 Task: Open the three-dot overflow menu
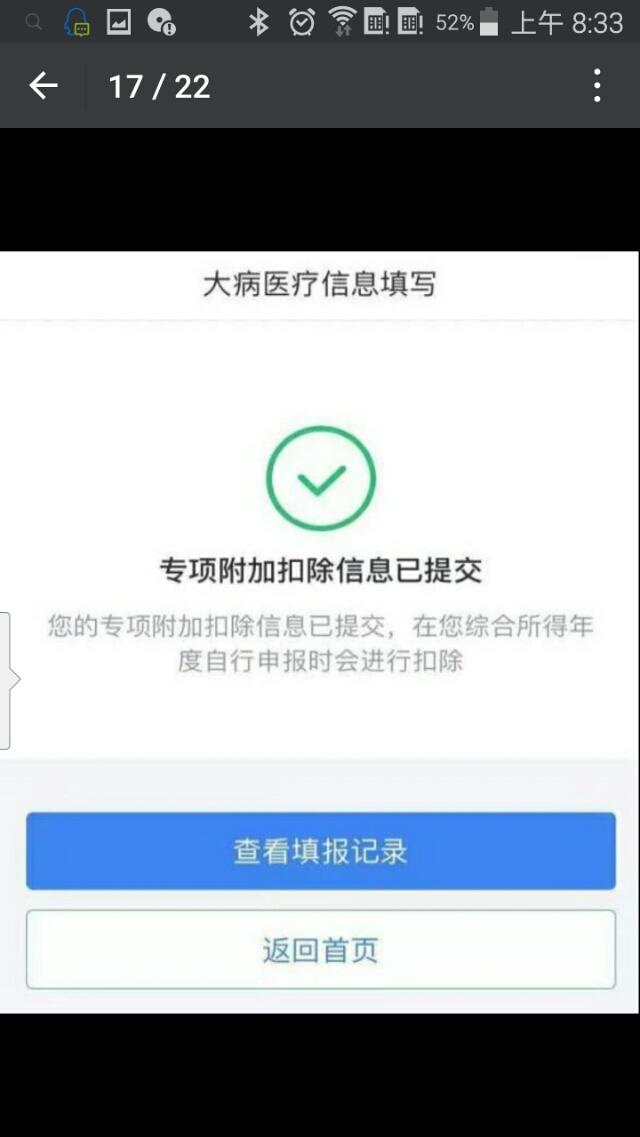tap(597, 86)
